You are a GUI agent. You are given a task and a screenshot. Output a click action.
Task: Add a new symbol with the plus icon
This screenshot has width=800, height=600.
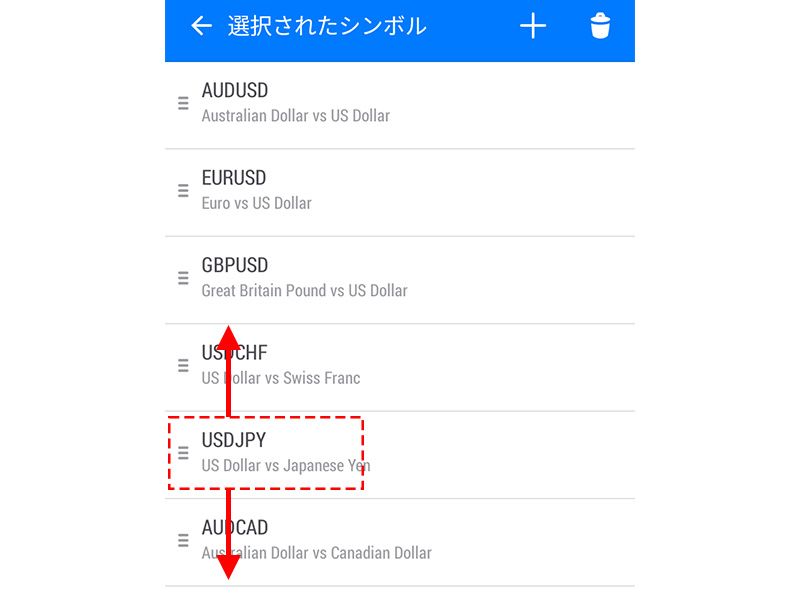[x=533, y=27]
